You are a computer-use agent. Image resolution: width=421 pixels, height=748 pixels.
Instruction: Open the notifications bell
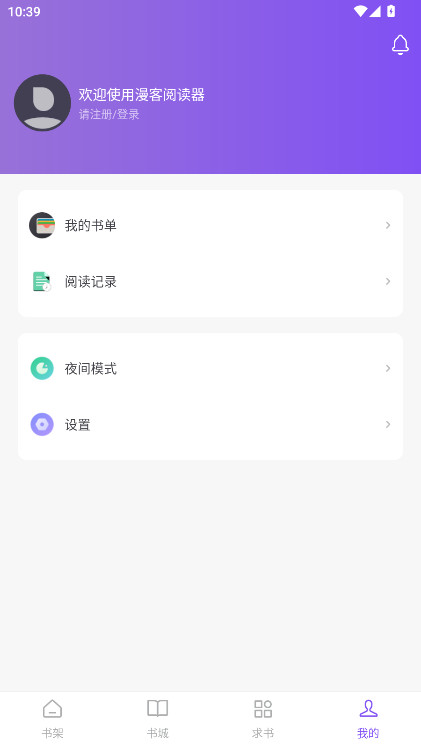tap(400, 45)
